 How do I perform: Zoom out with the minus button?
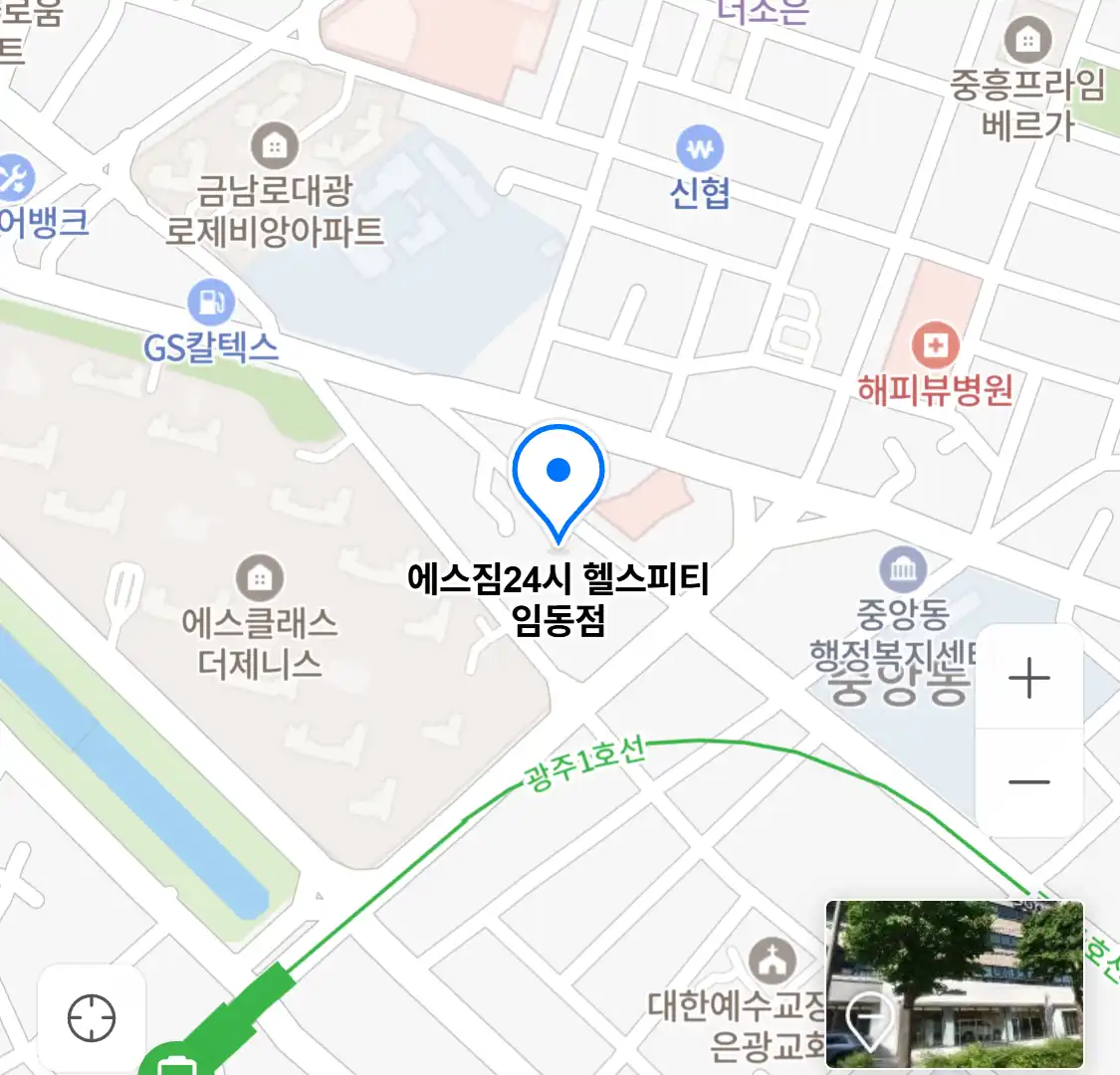1029,782
